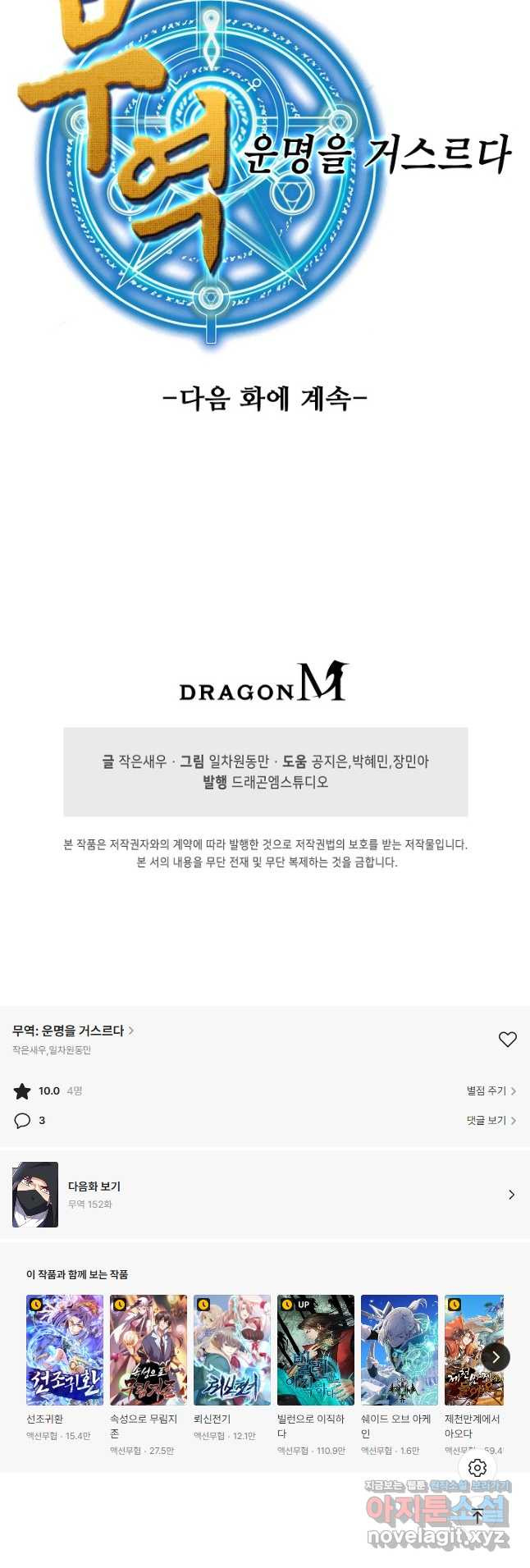The image size is (530, 1568).
Task: Open the 선조귀환 webtoon card
Action: pos(65,1350)
